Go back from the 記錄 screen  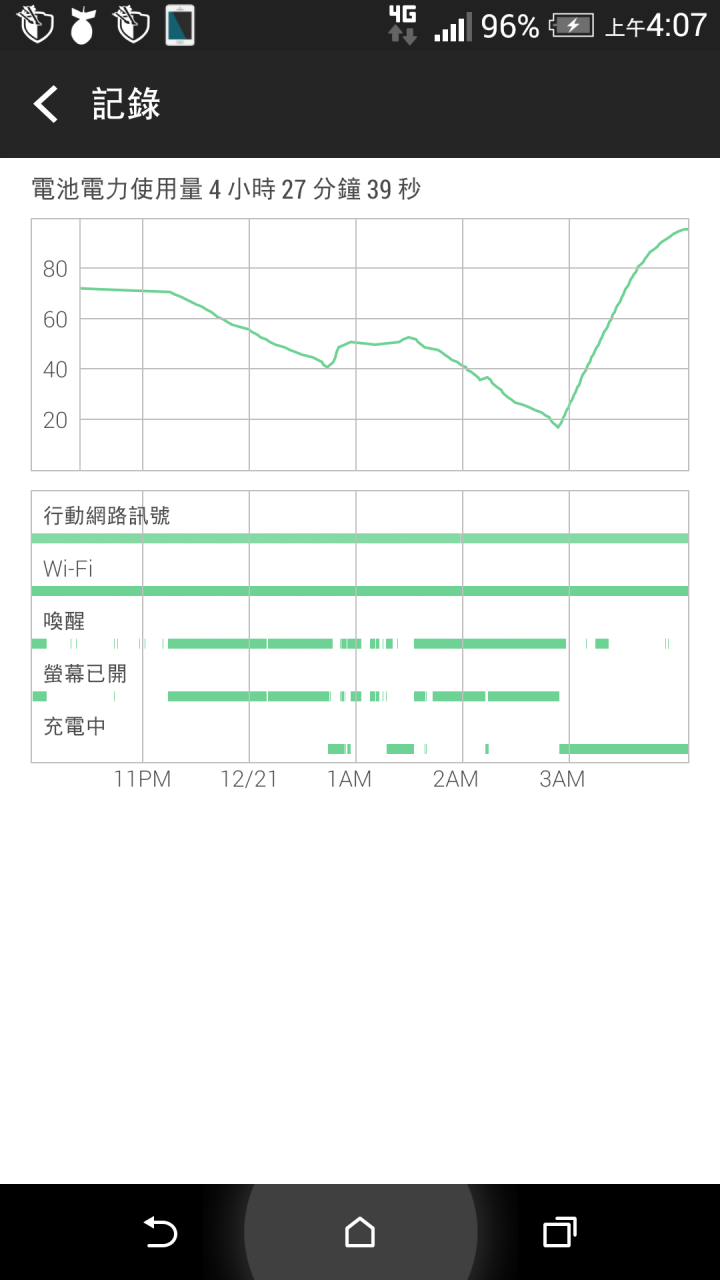pyautogui.click(x=46, y=104)
